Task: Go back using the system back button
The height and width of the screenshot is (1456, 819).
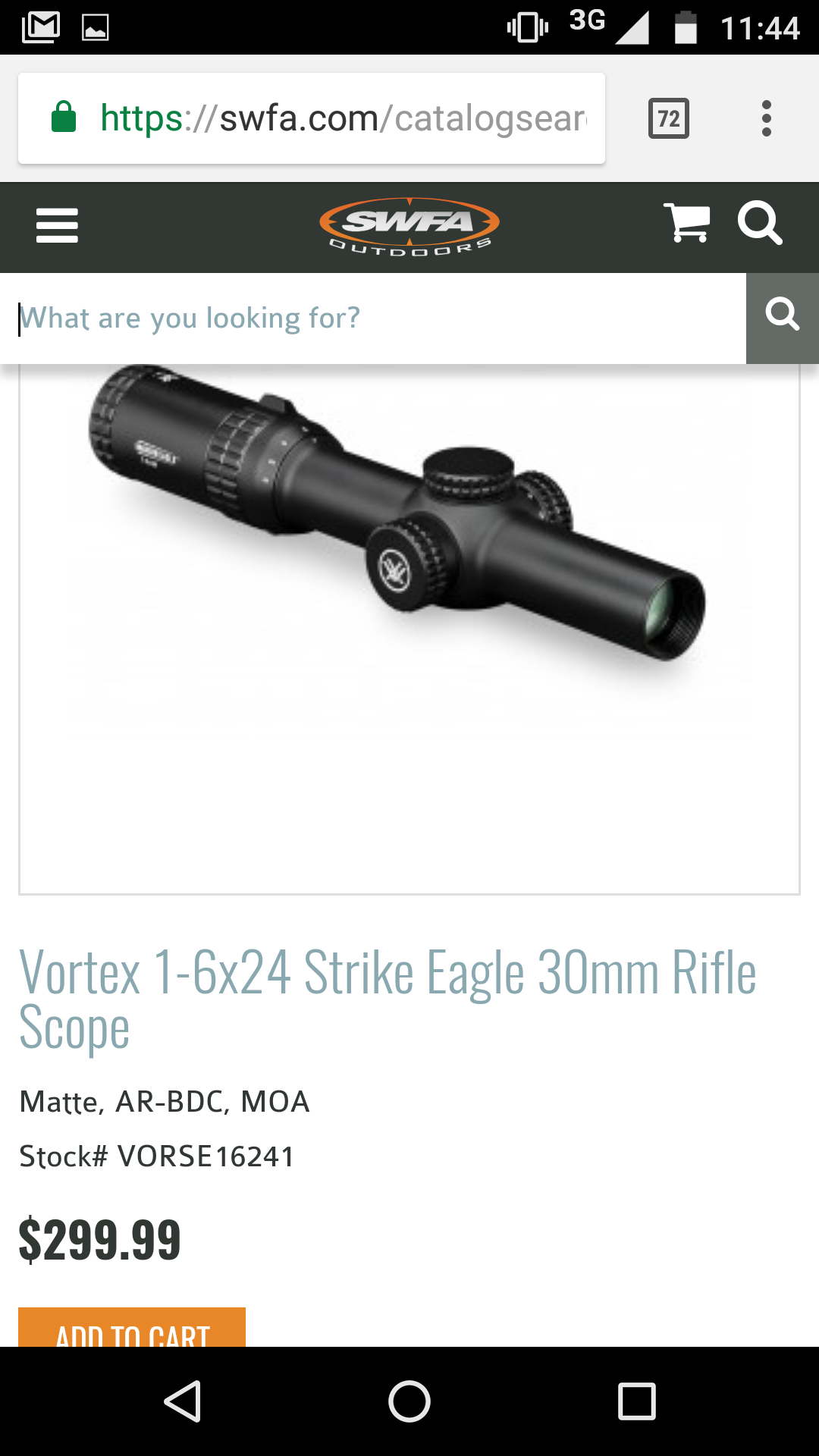Action: point(182,1401)
